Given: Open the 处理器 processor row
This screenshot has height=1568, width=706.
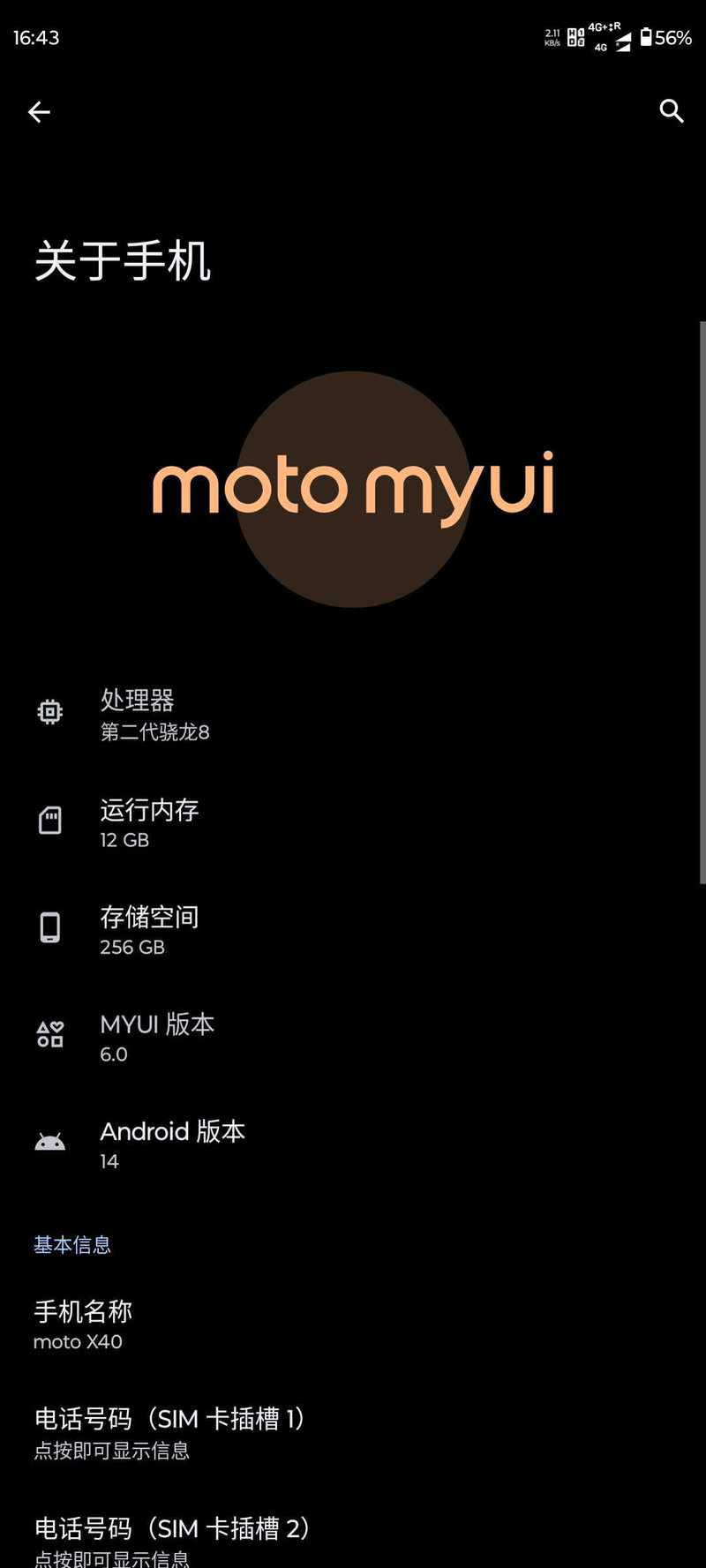Looking at the screenshot, I should coord(353,715).
